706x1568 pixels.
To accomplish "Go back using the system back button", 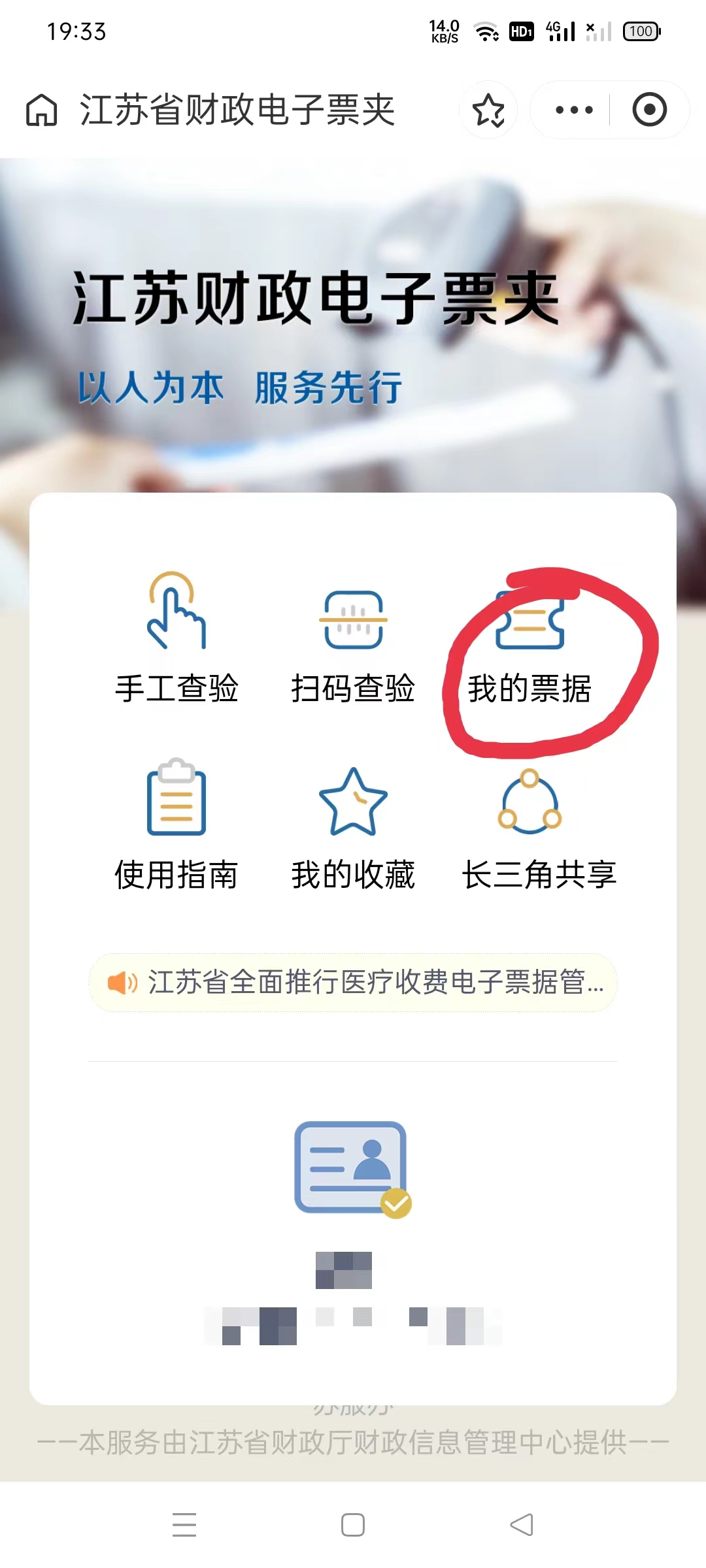I will point(522,1525).
